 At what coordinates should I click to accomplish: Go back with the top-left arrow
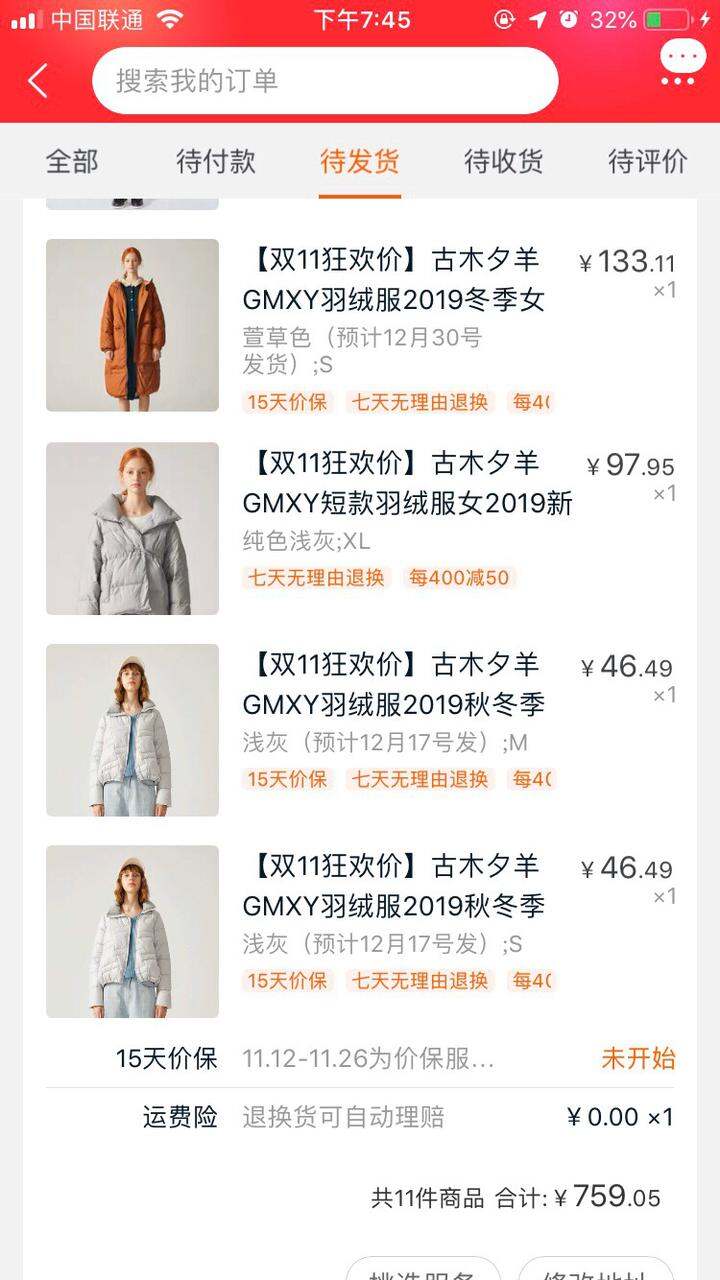[x=38, y=81]
